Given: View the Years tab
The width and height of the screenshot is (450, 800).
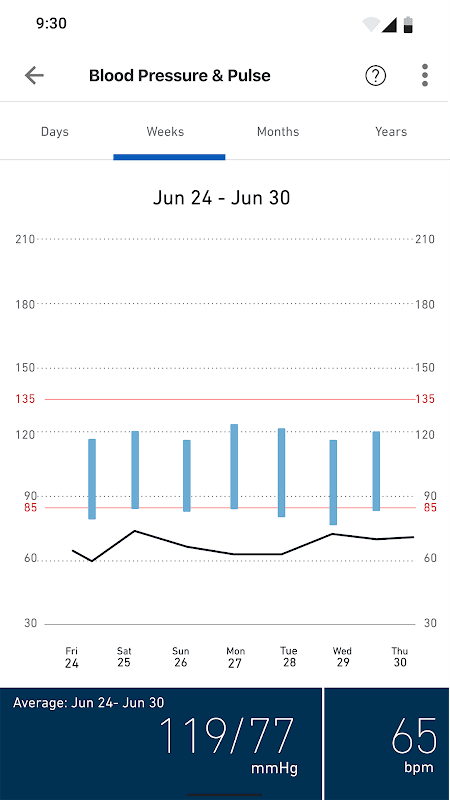Looking at the screenshot, I should 391,132.
